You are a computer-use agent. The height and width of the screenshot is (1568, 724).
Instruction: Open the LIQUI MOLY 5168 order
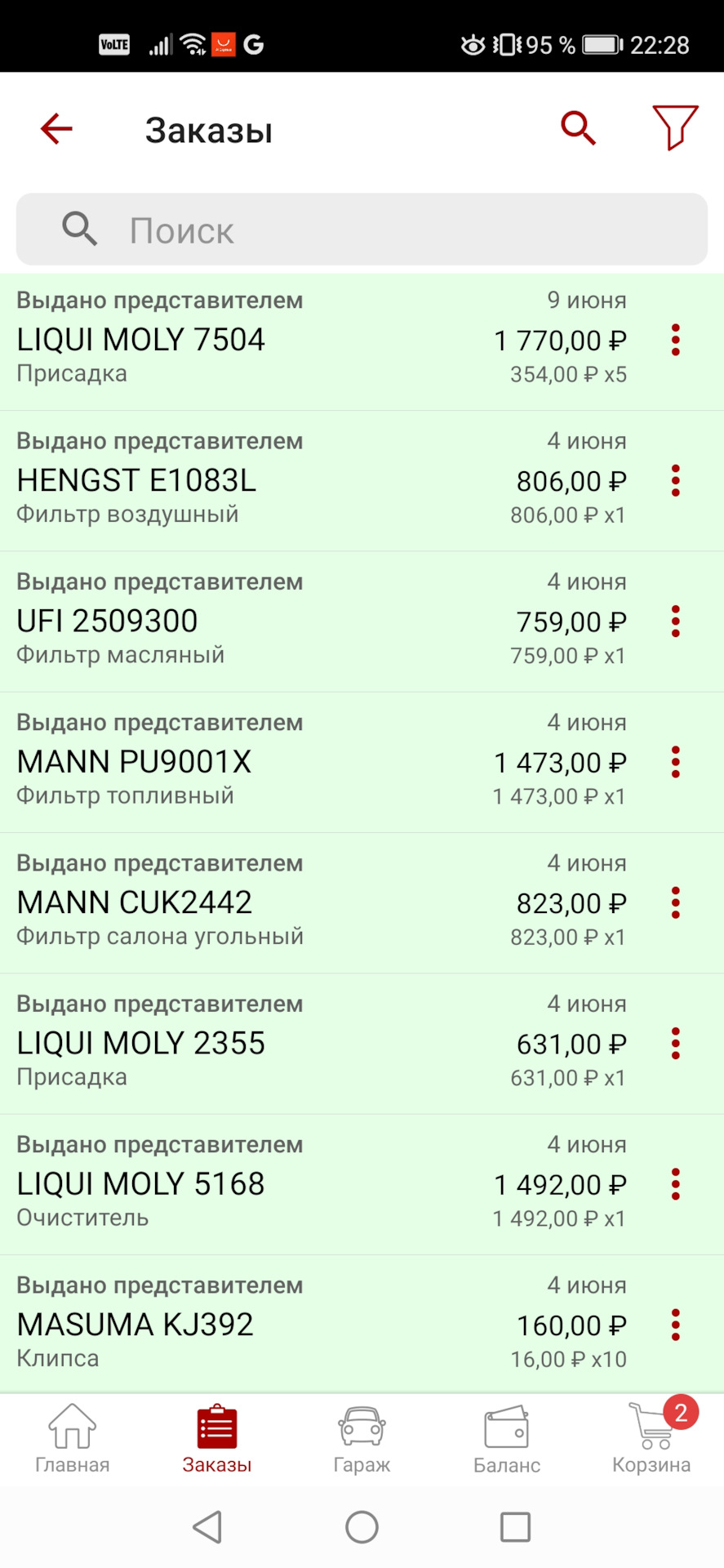[245, 1185]
